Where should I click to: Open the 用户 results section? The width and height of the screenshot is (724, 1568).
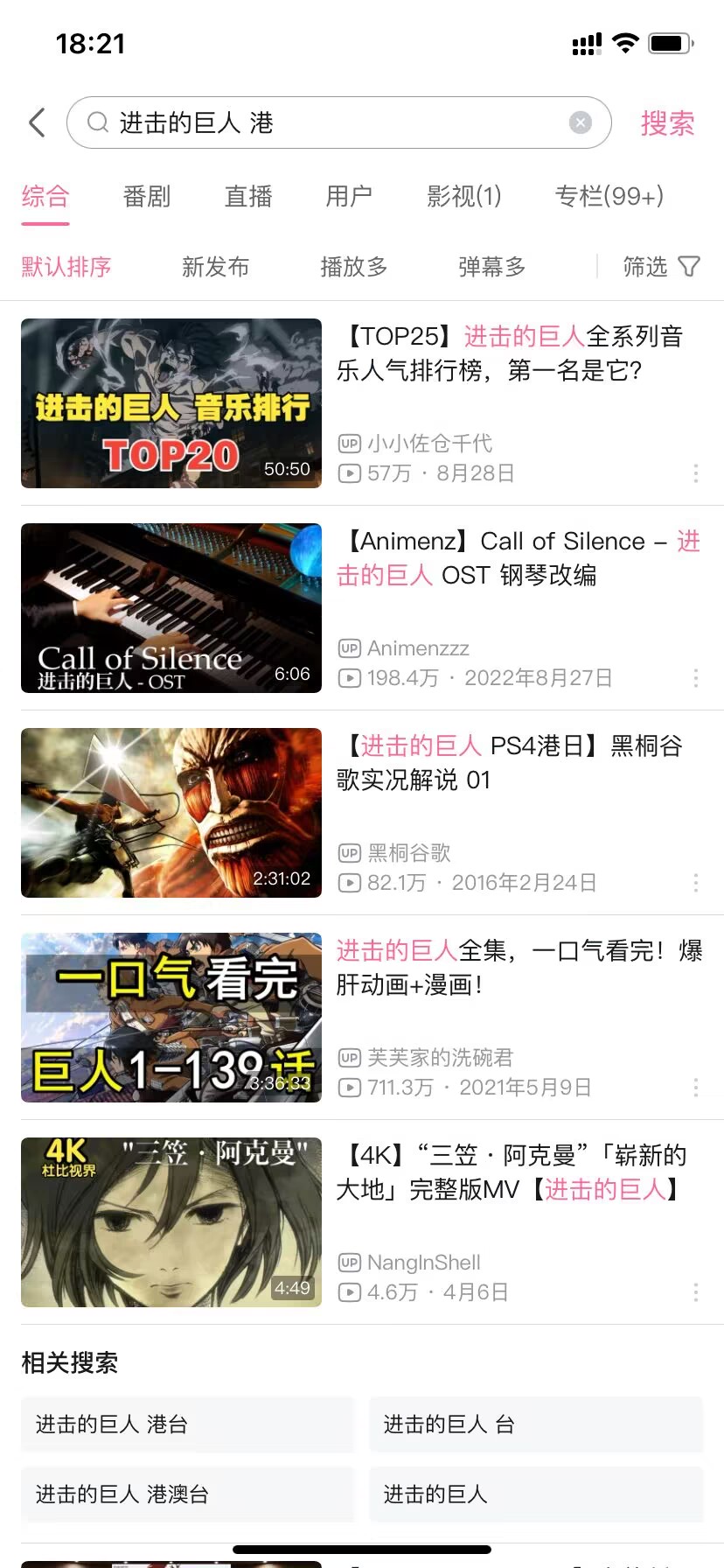pos(350,197)
